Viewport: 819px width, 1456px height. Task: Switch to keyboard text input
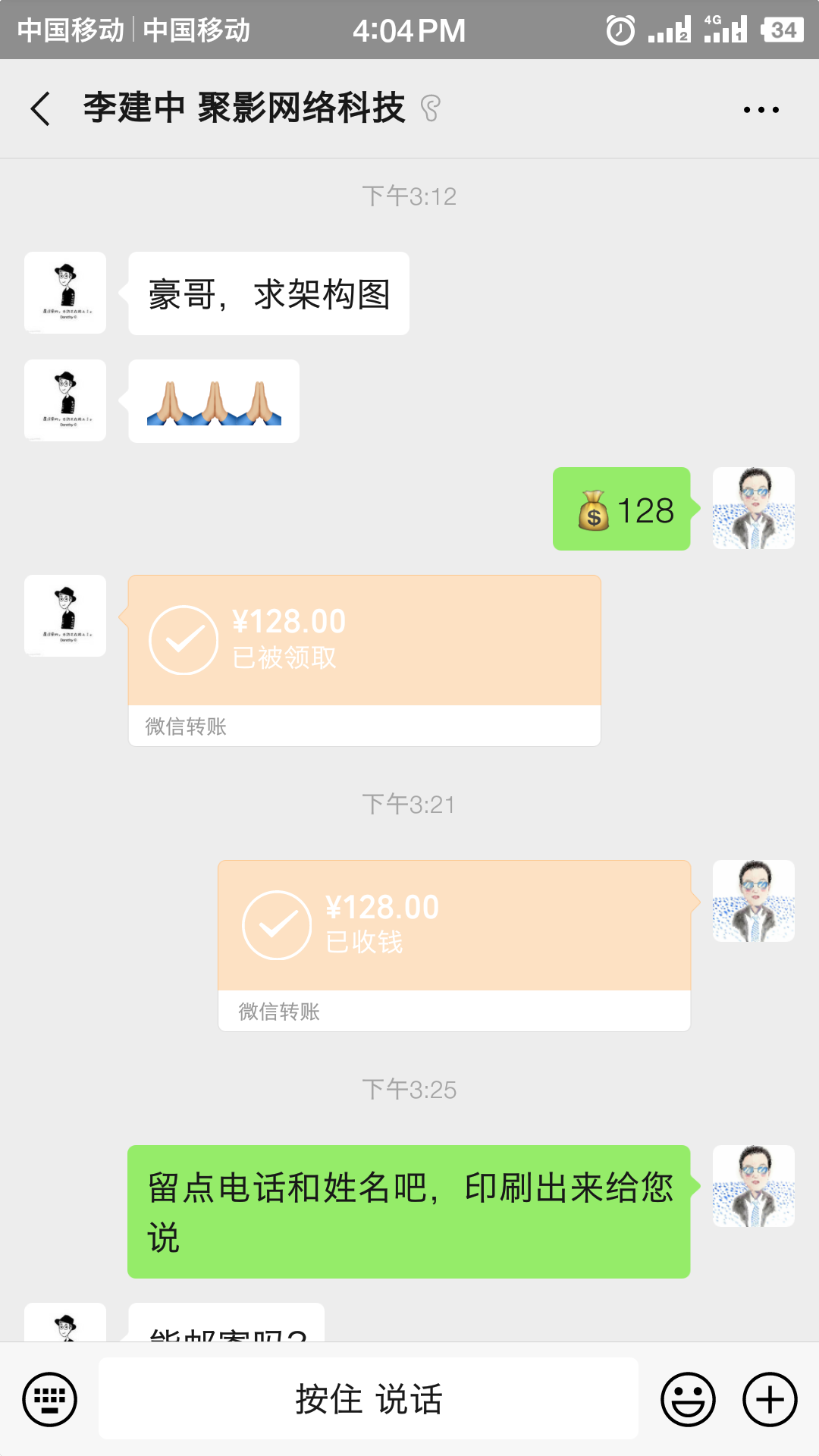tap(50, 1399)
